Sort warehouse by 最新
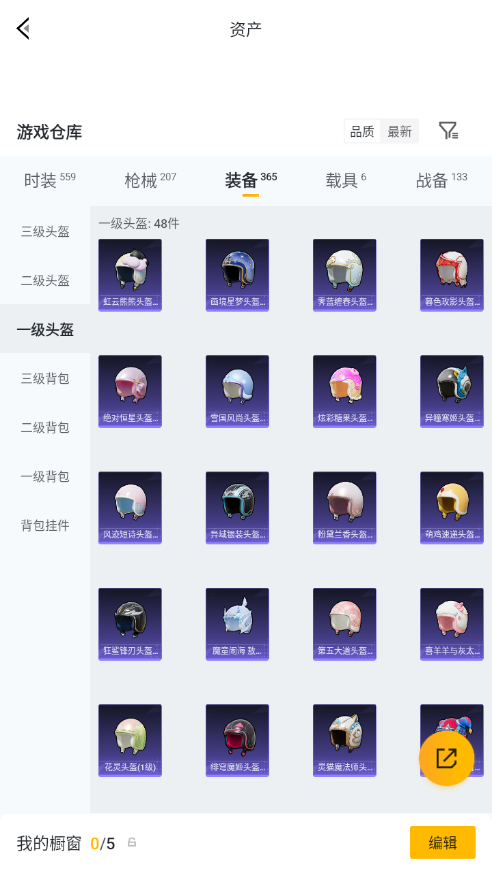This screenshot has height=871, width=492. coord(399,132)
